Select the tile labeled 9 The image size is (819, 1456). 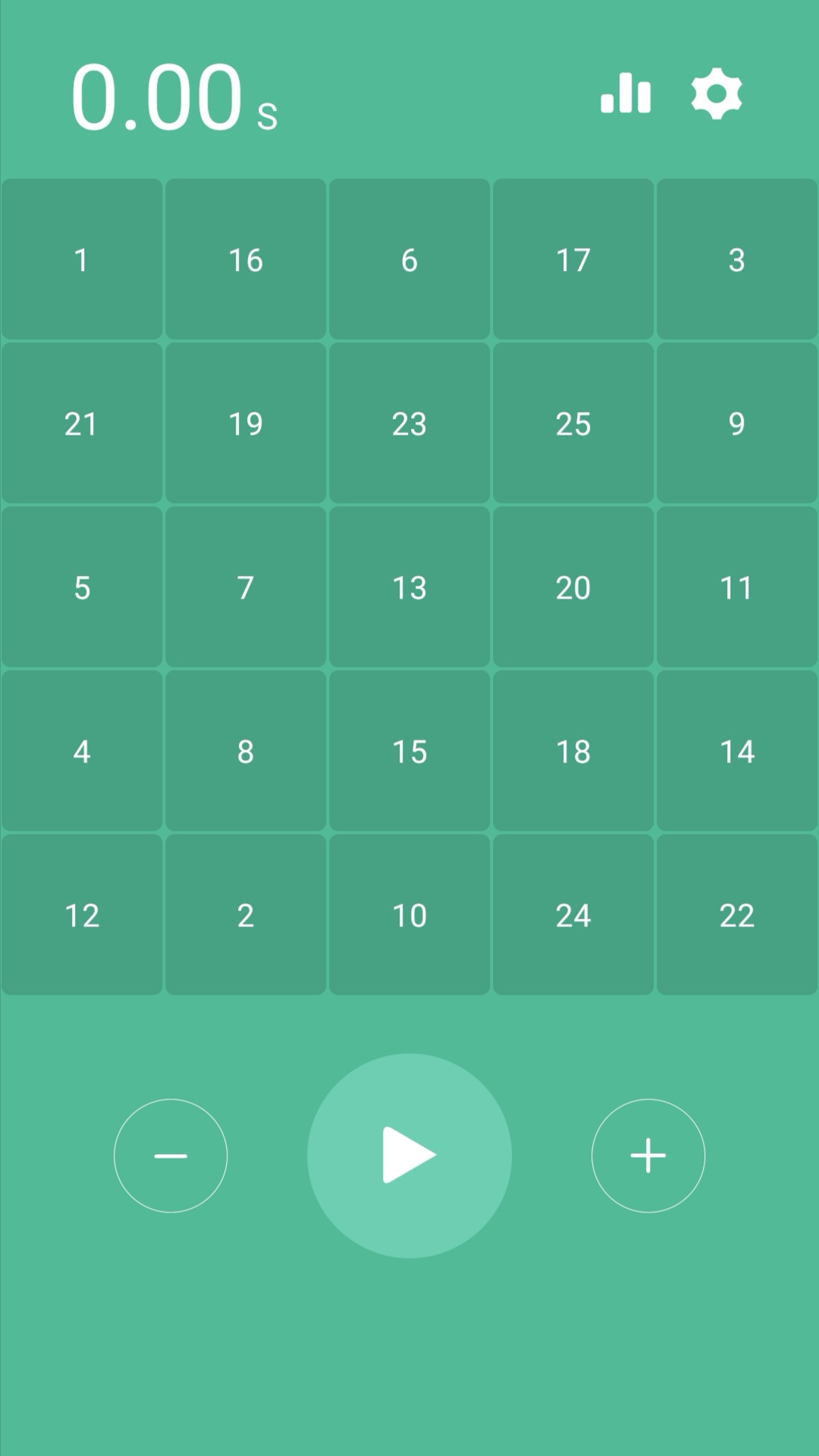pos(736,424)
